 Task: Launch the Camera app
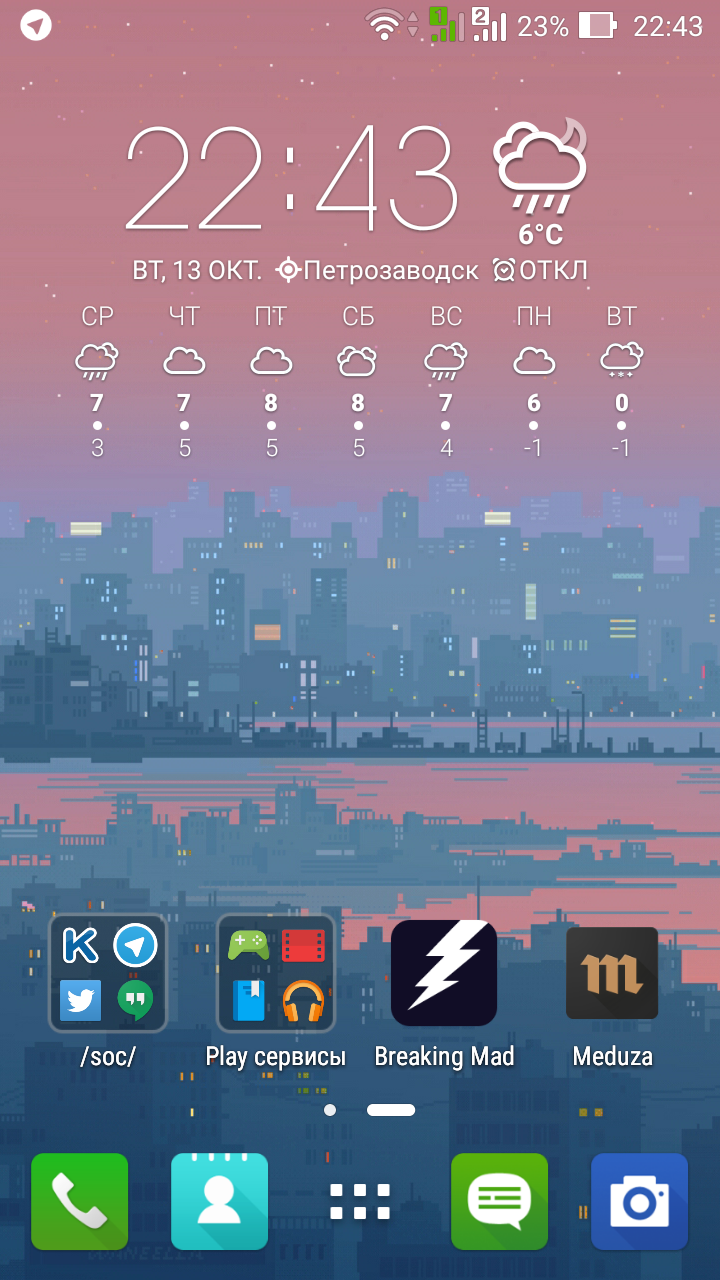tap(640, 1202)
